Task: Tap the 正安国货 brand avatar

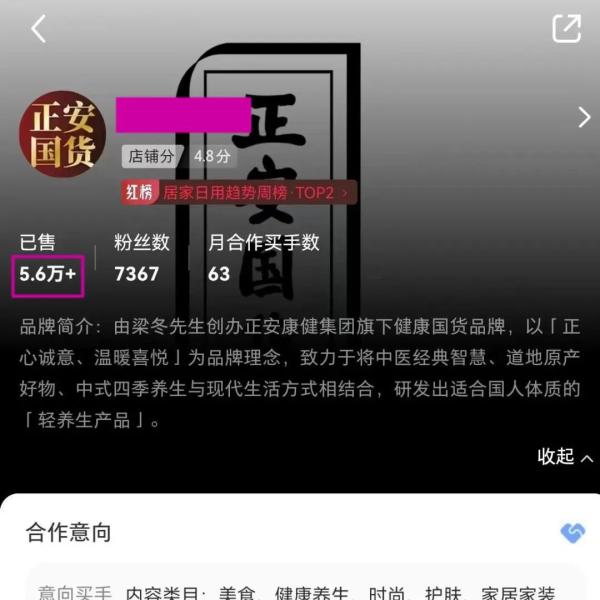Action: click(62, 134)
